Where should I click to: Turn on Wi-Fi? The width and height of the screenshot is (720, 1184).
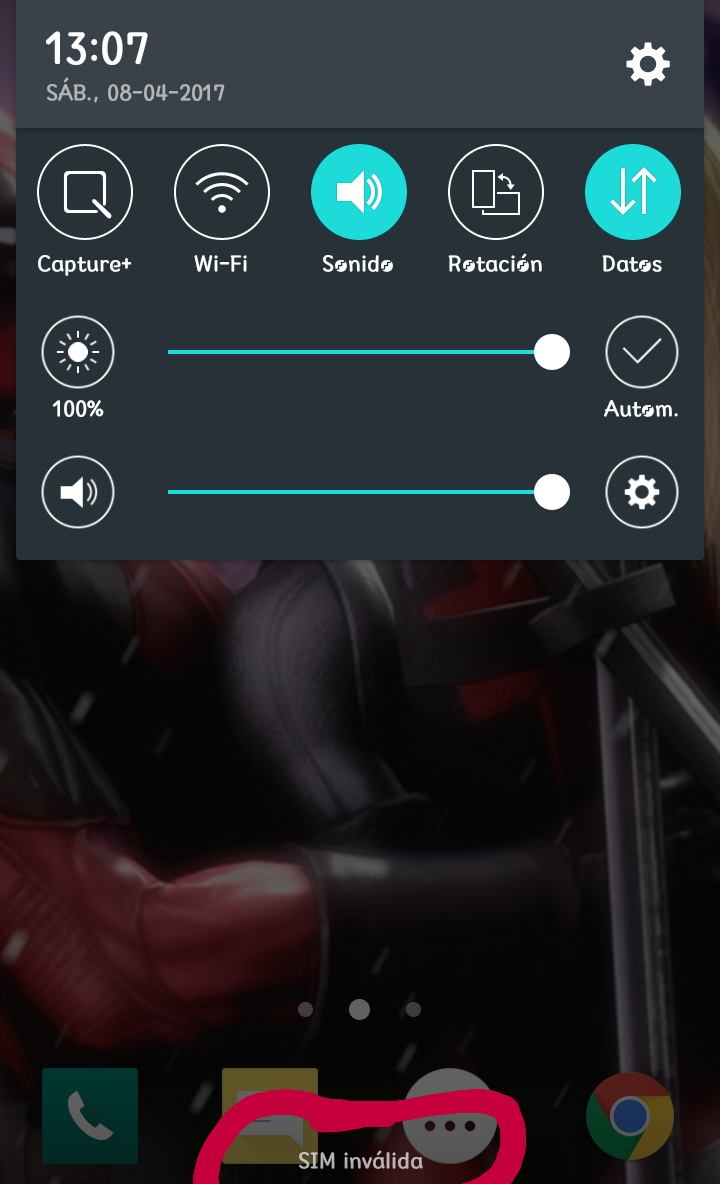pos(221,192)
